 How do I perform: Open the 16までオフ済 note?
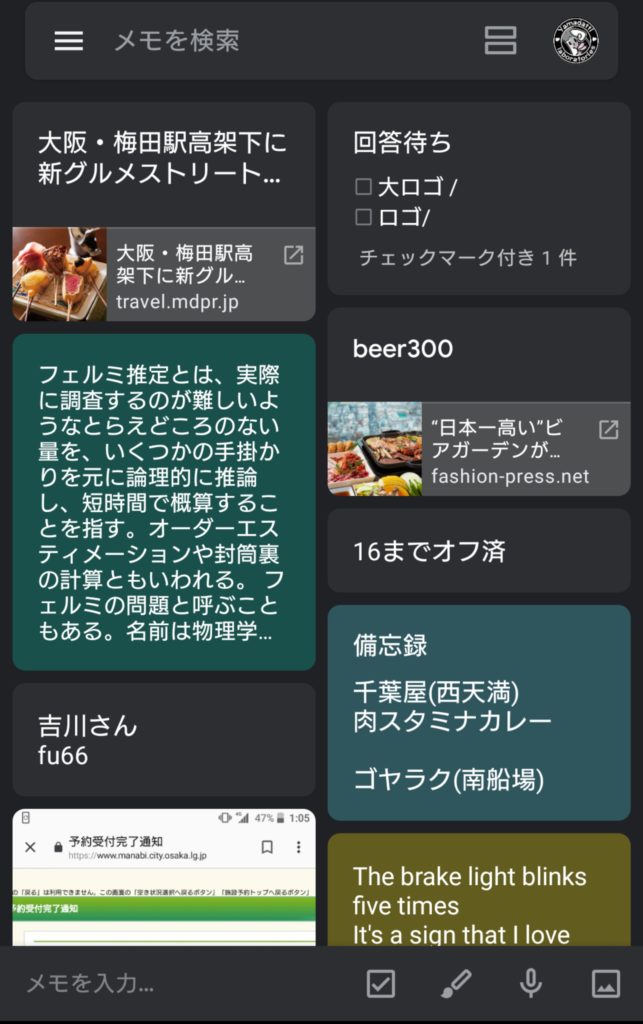click(x=478, y=551)
